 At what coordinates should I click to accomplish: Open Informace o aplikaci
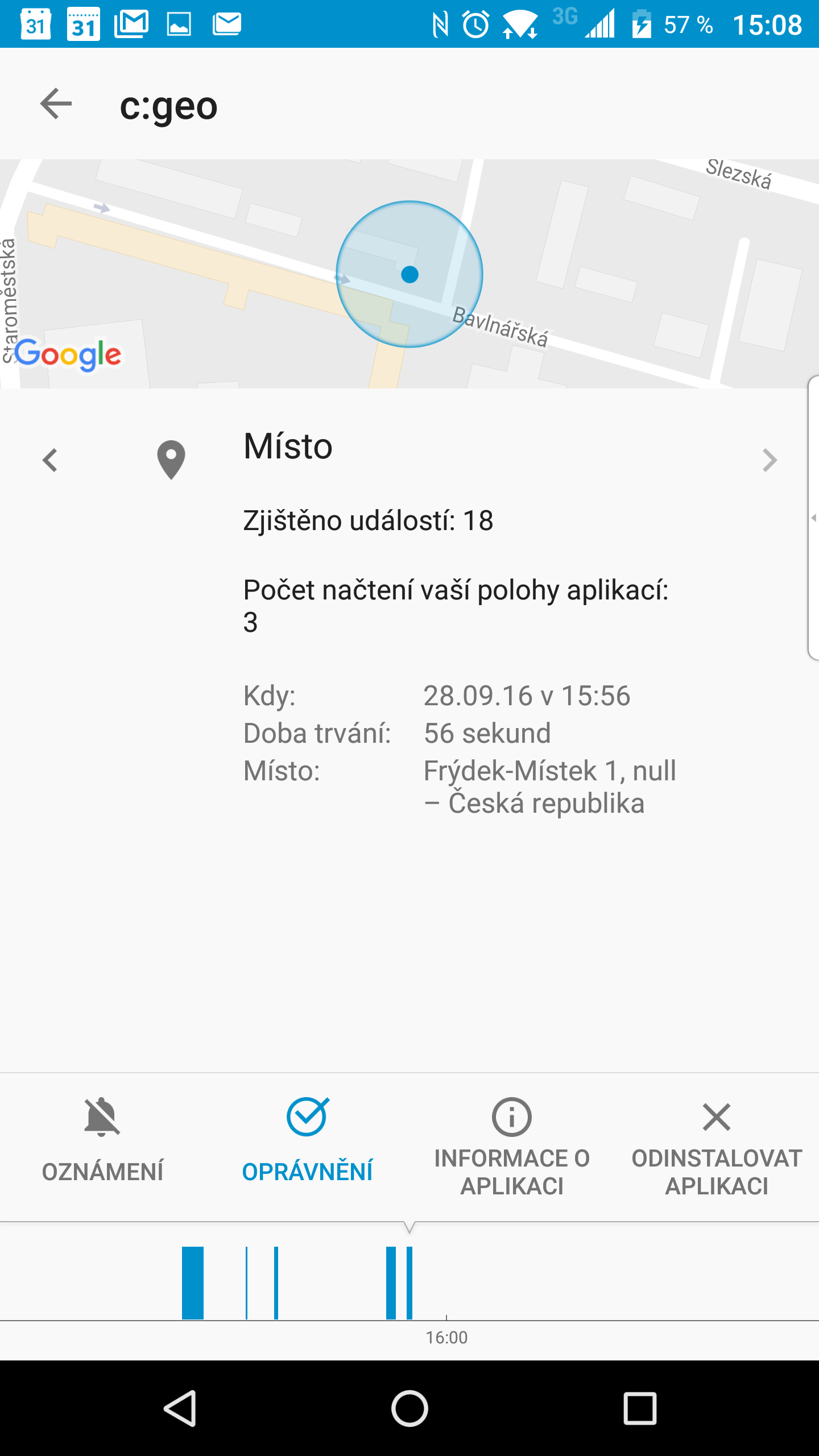click(x=512, y=1147)
